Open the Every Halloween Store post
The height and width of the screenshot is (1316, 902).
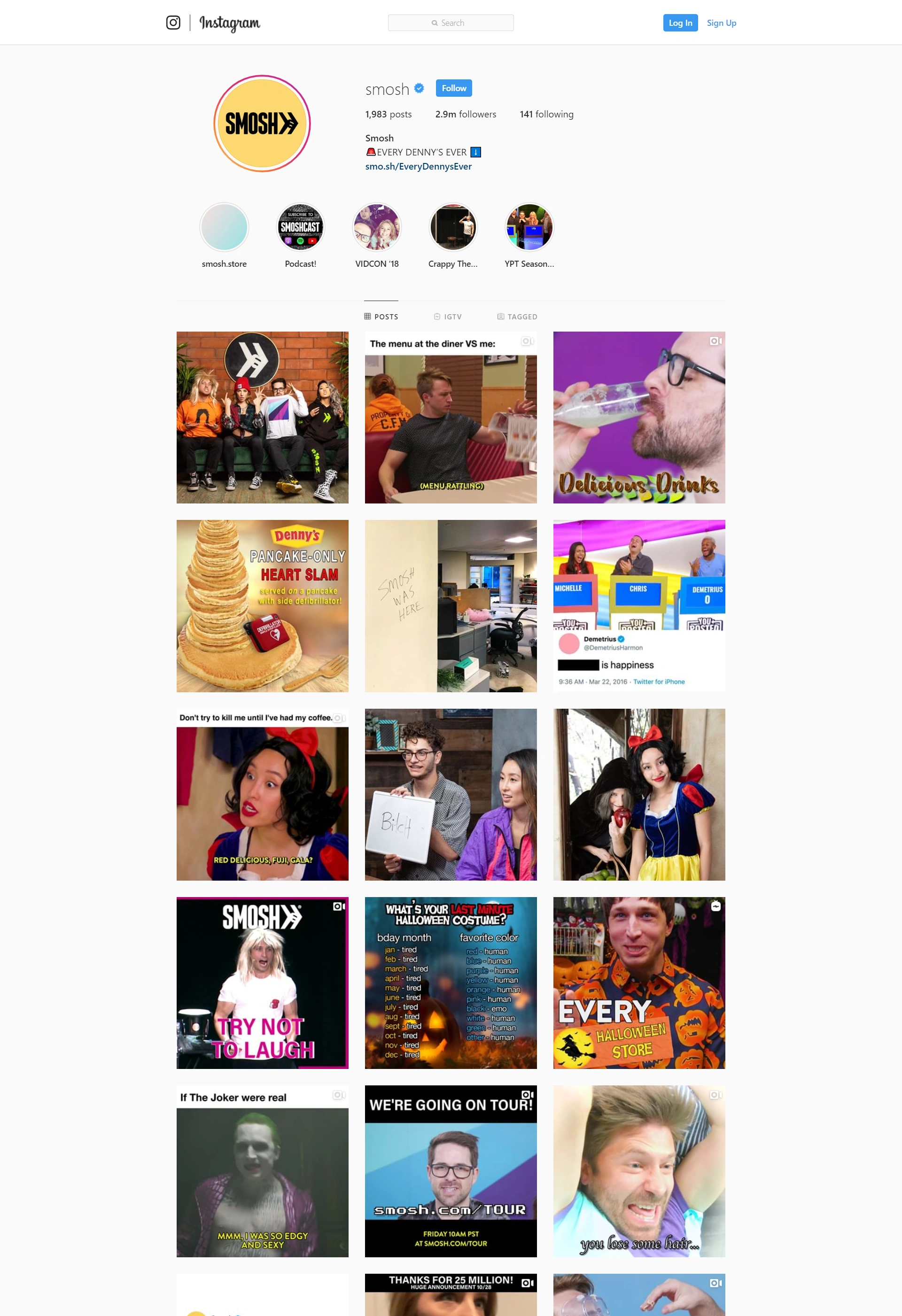tap(639, 983)
